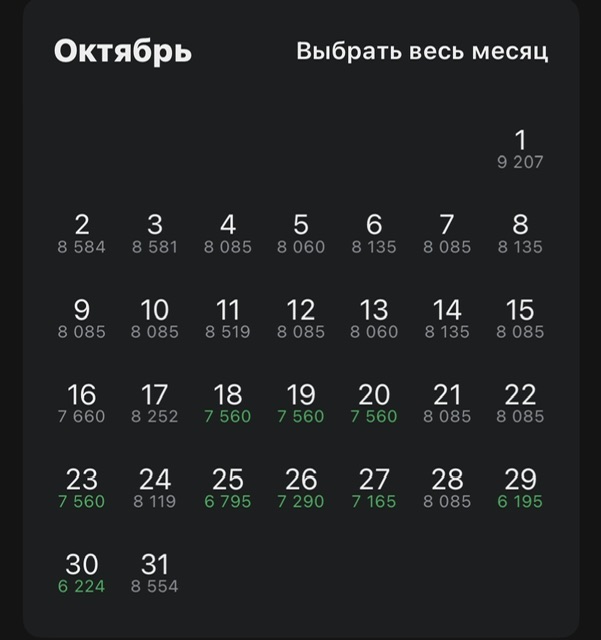Choose October 22 priced 8 085
The image size is (601, 640).
point(520,403)
